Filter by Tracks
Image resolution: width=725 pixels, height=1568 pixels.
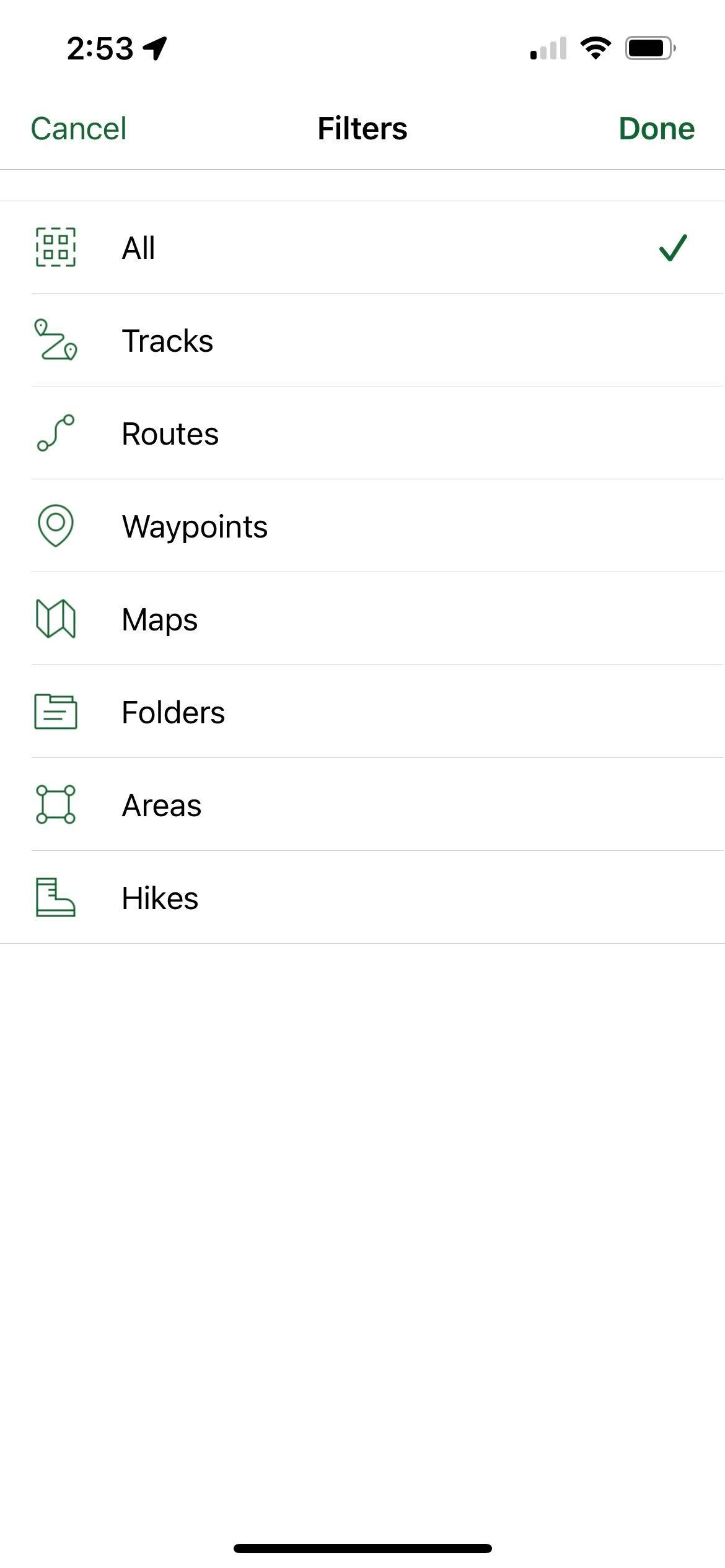coord(362,341)
